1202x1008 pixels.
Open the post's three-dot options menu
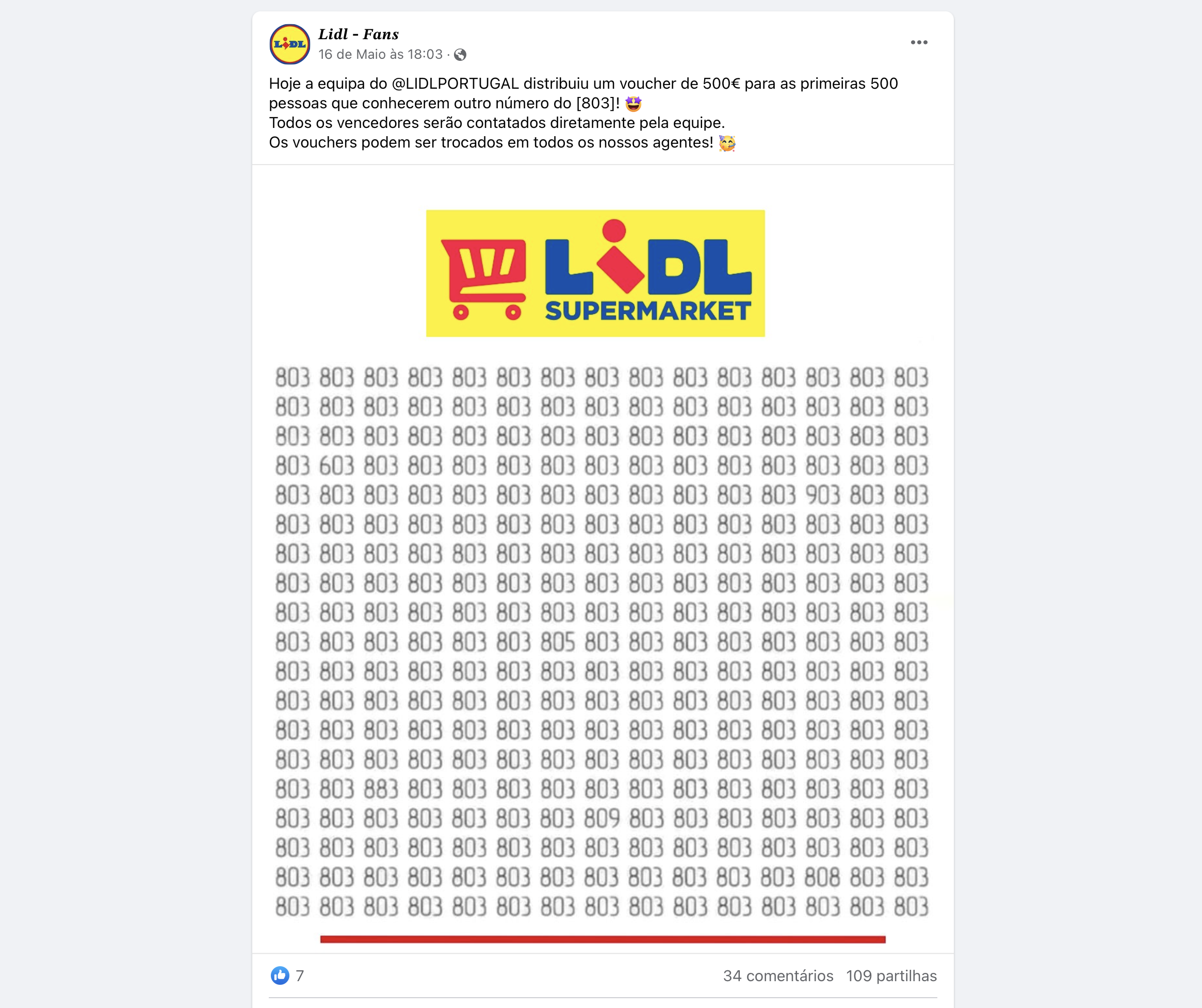pyautogui.click(x=919, y=42)
